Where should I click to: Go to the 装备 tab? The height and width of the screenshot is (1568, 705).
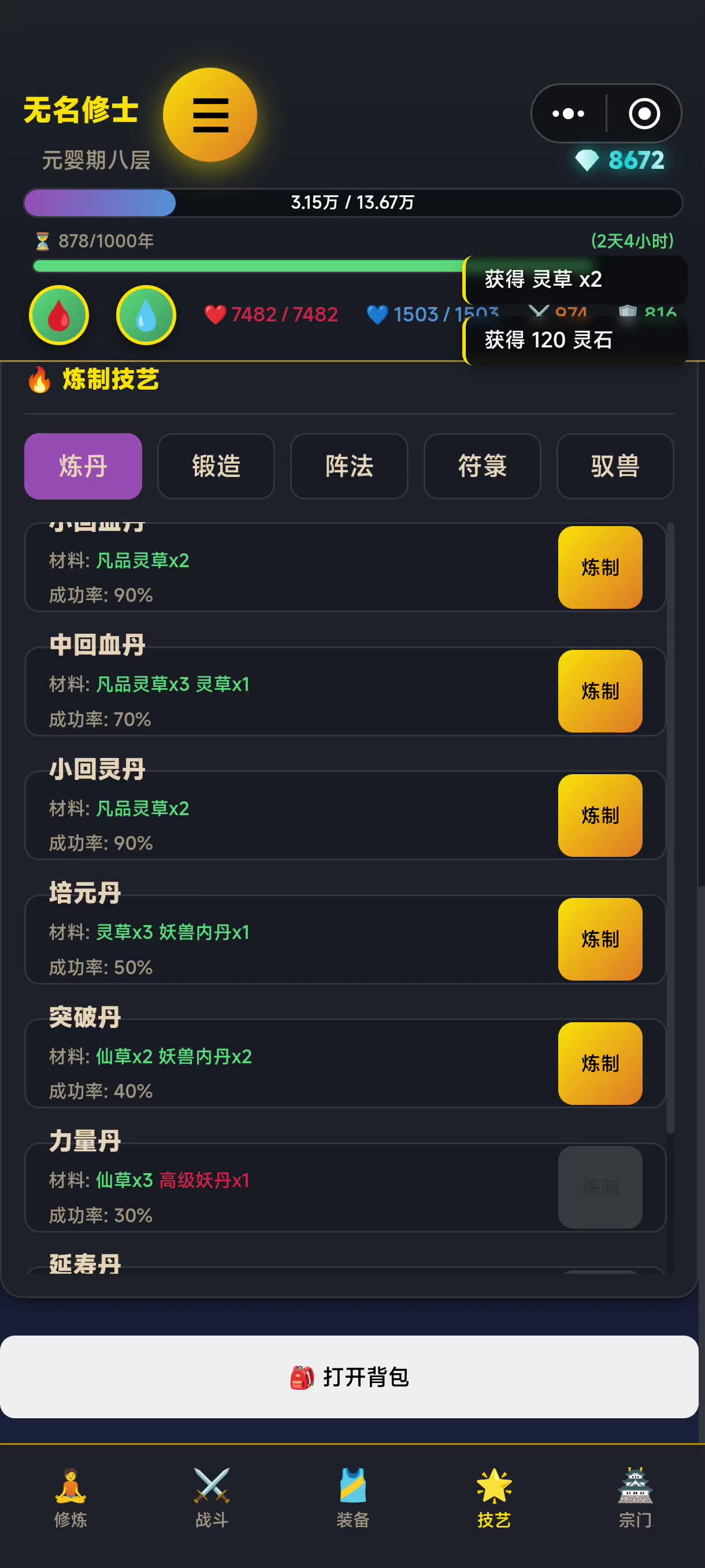pyautogui.click(x=353, y=1497)
